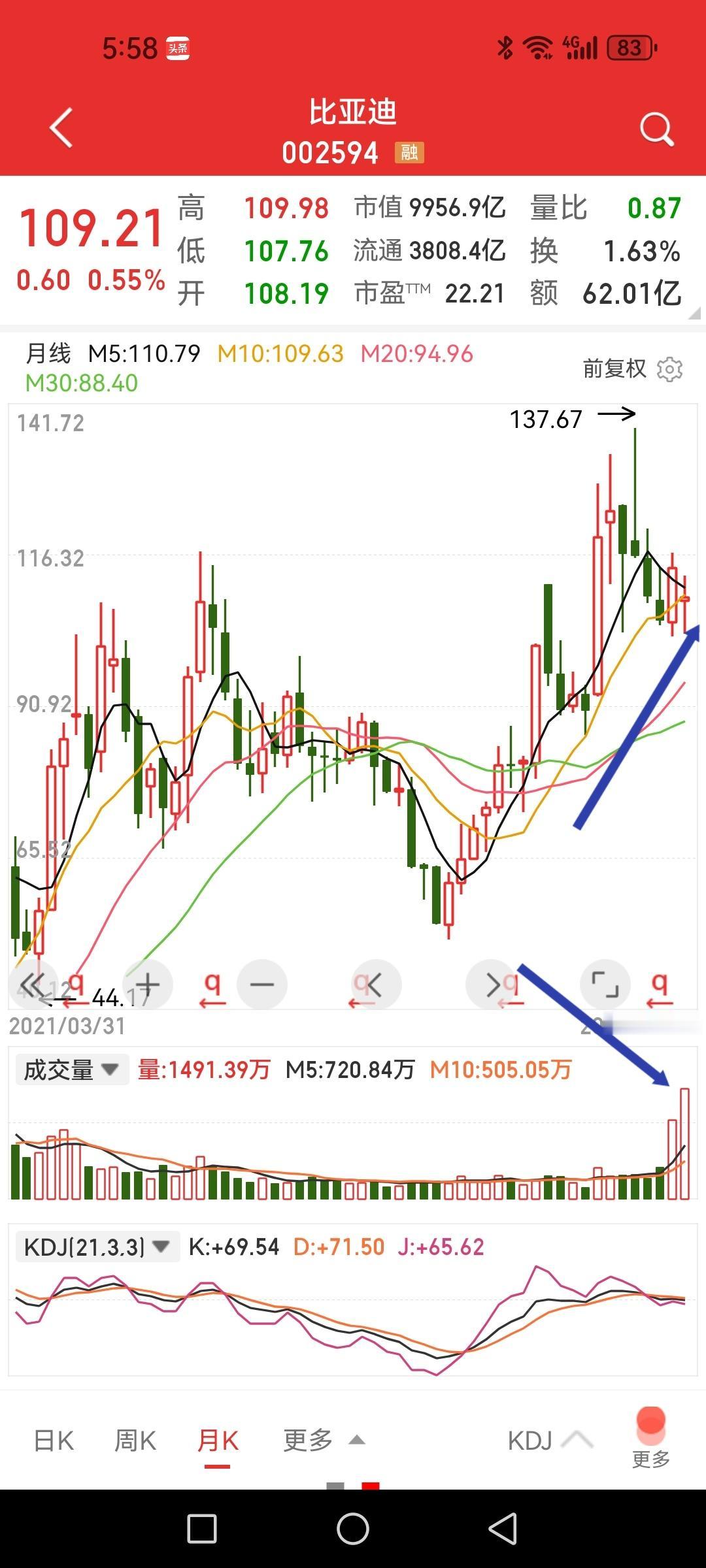
Task: Open the system recent apps view
Action: click(202, 1529)
